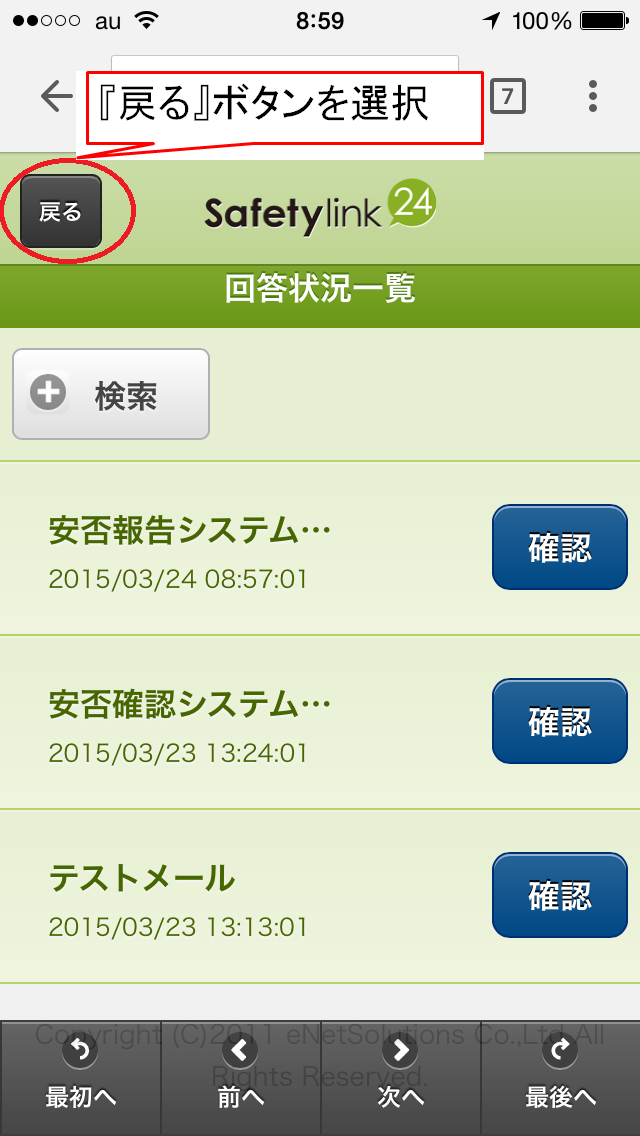Tap 確認 for 安否報告システム entry
Viewport: 640px width, 1136px height.
point(559,547)
